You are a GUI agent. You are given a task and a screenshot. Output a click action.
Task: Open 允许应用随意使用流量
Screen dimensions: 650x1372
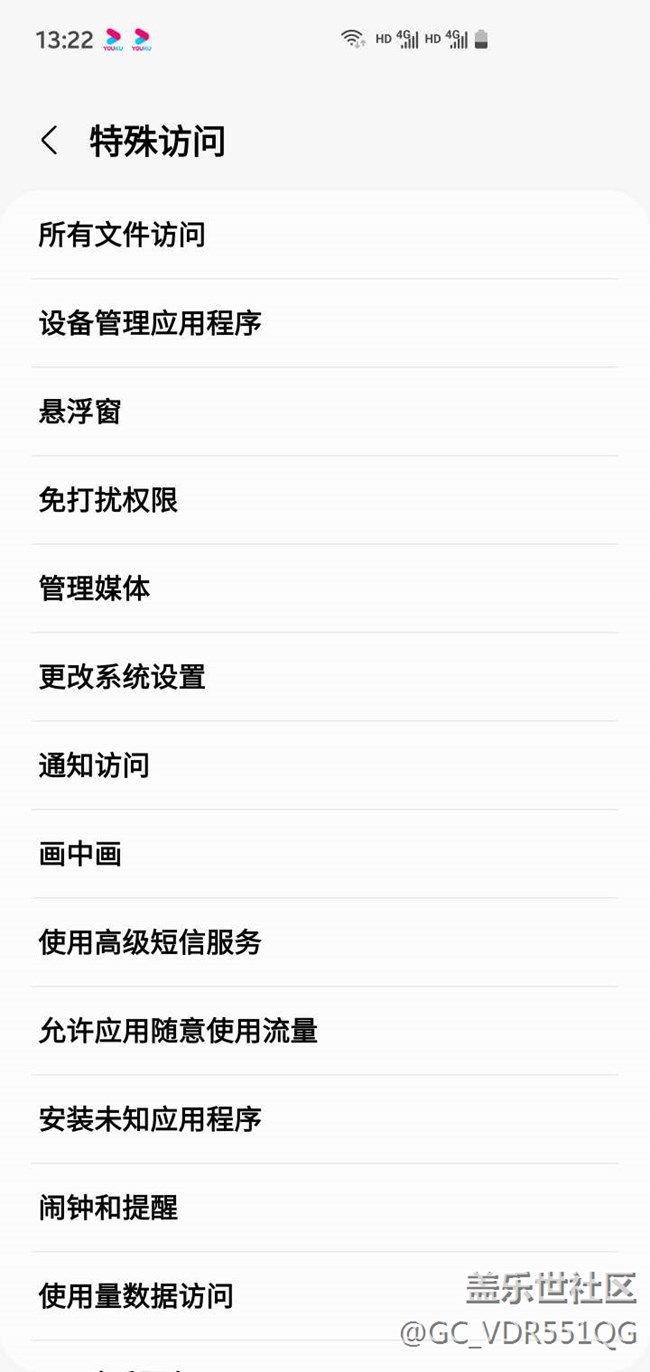[325, 1030]
